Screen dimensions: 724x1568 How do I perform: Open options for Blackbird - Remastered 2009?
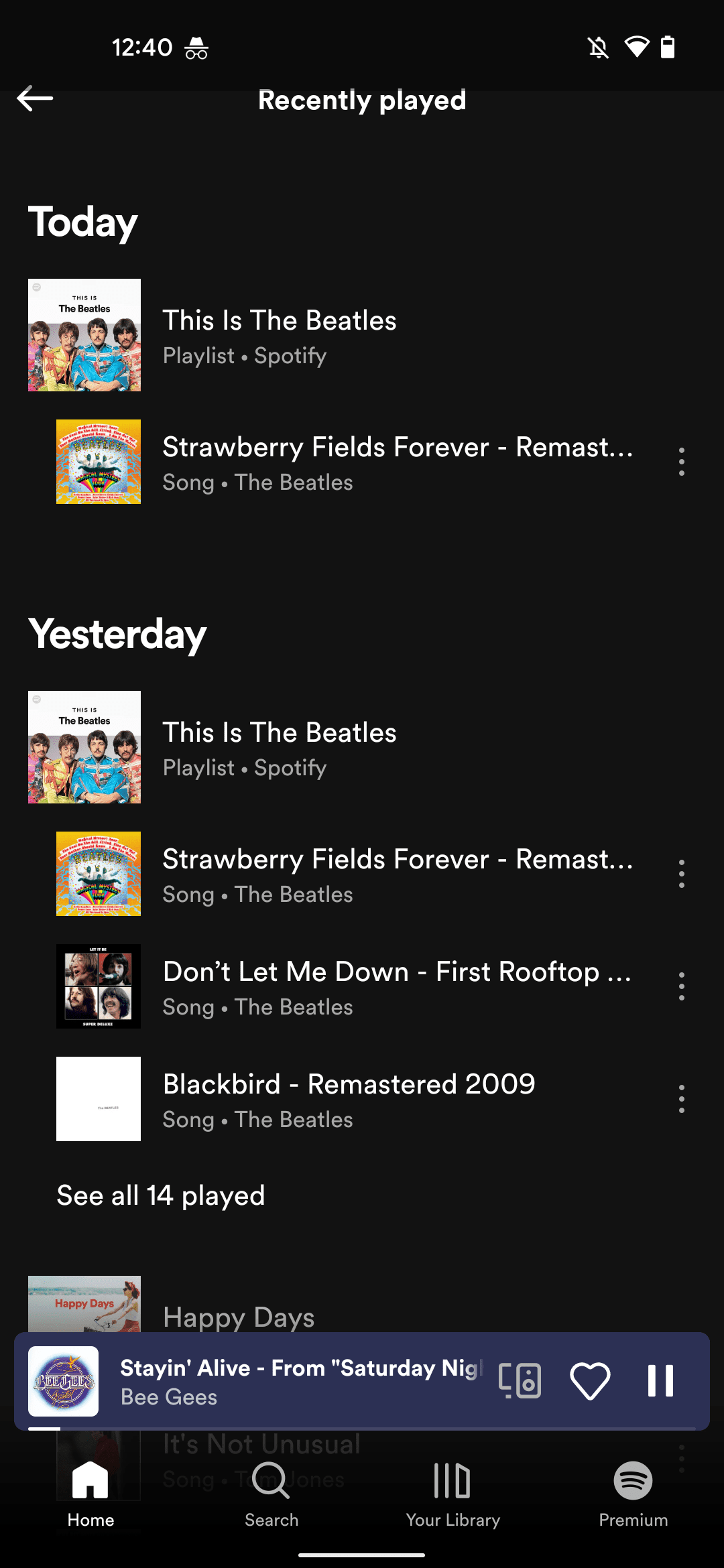click(x=681, y=1099)
